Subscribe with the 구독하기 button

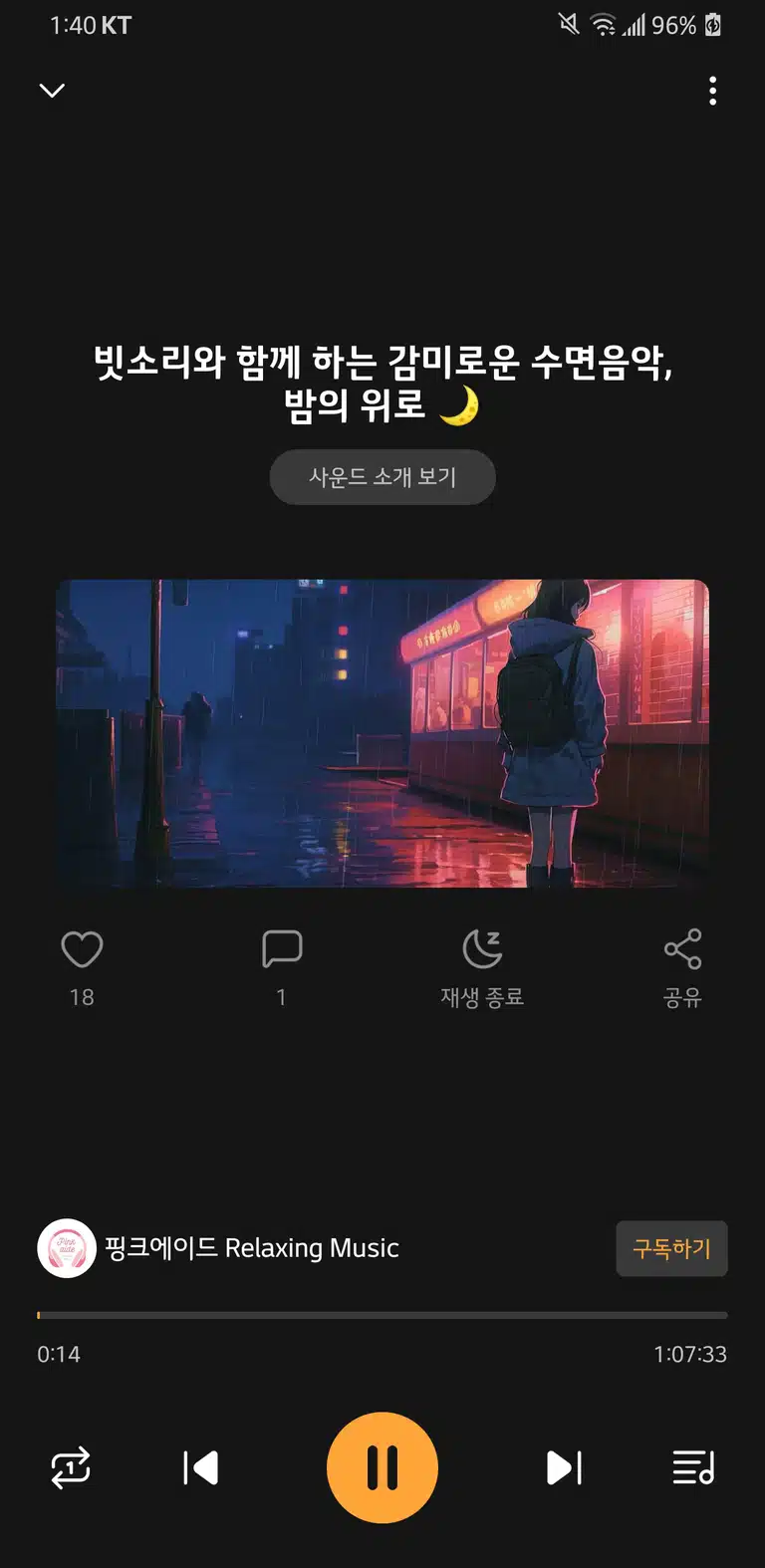click(x=671, y=1248)
